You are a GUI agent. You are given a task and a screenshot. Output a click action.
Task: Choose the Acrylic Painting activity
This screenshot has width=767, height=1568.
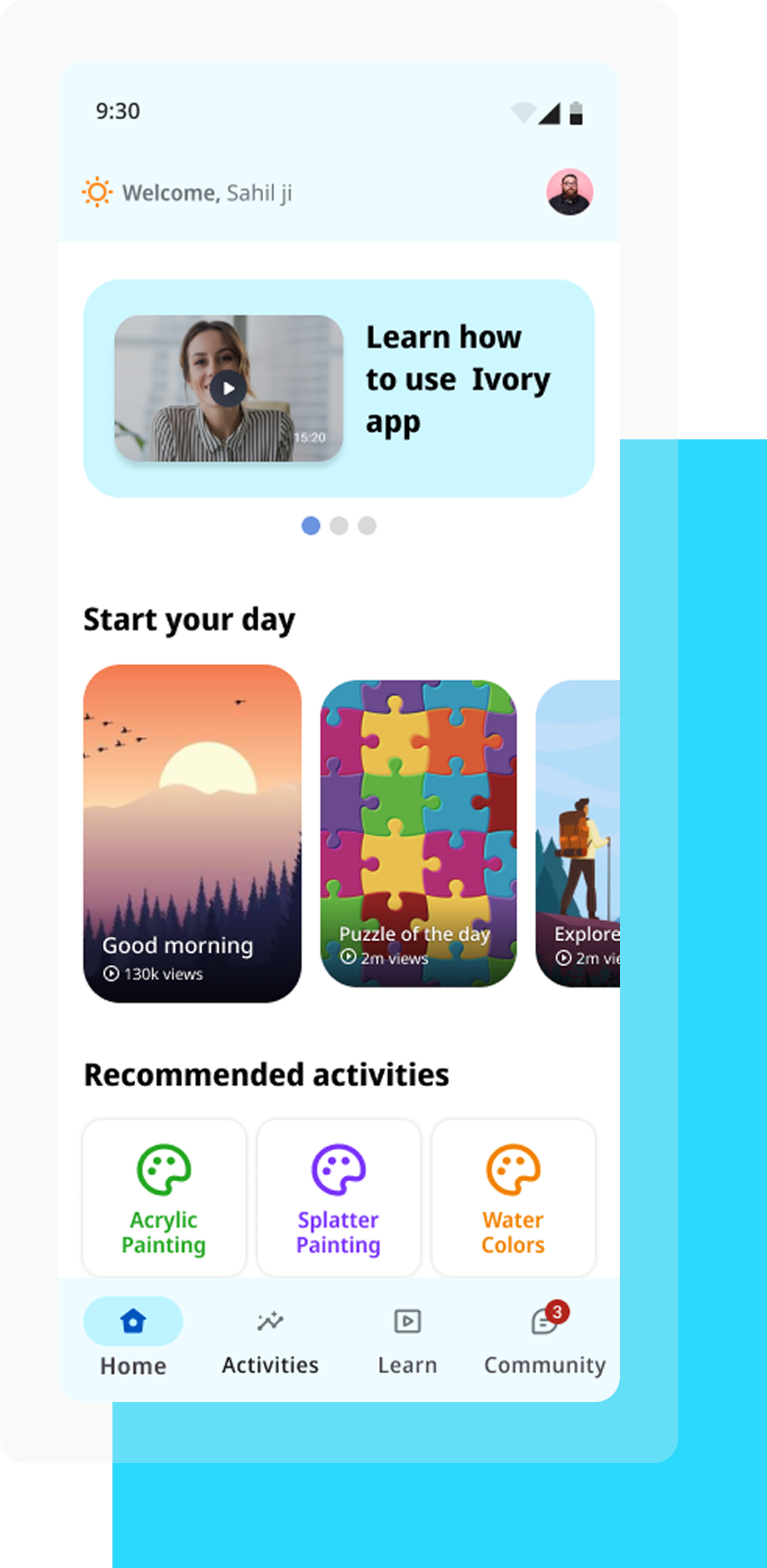(164, 1197)
